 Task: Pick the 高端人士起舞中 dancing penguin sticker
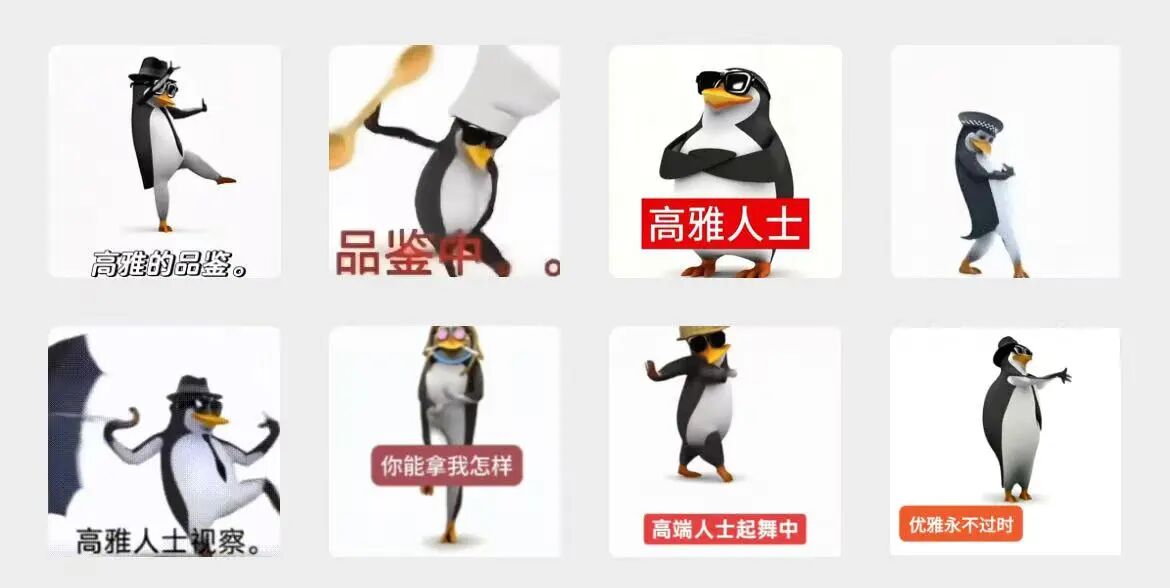coord(725,441)
